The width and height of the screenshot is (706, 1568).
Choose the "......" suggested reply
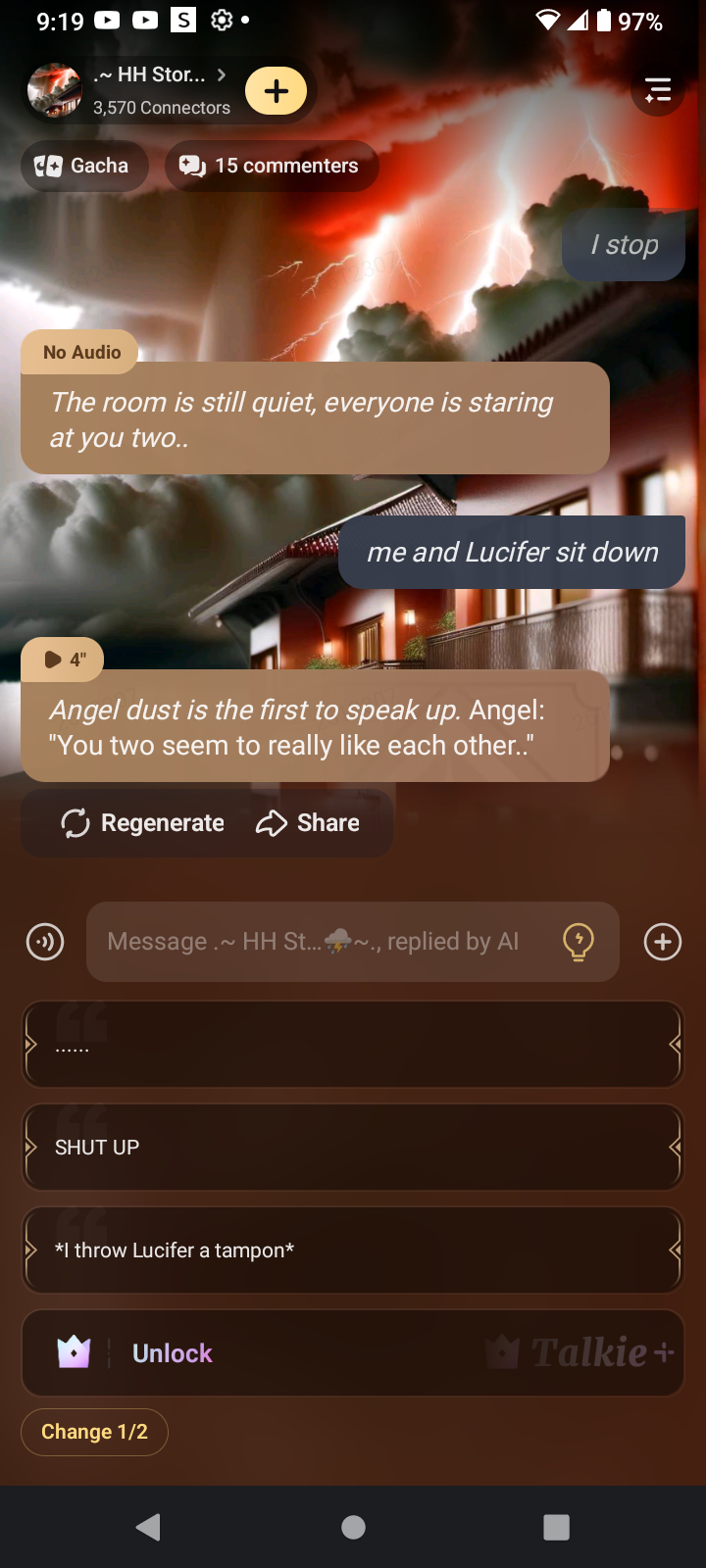click(353, 1045)
